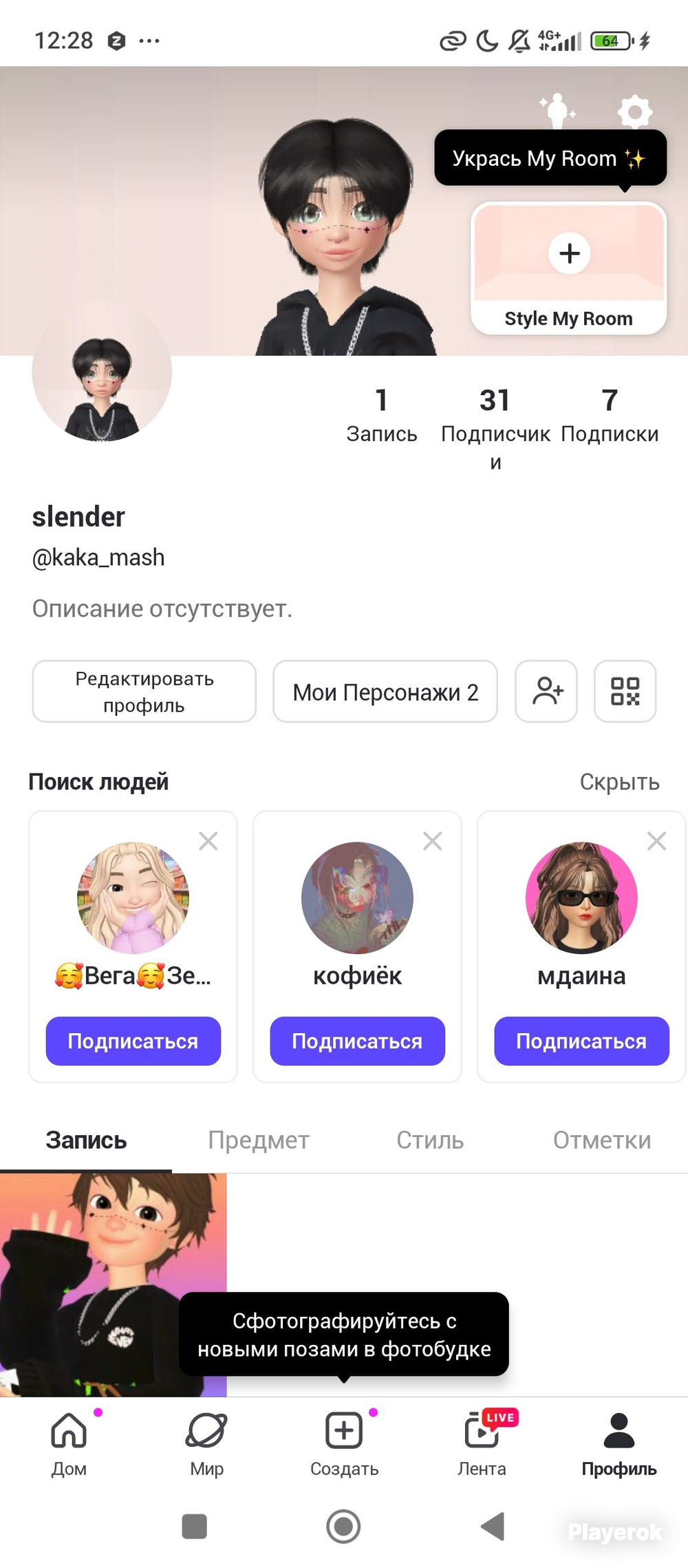This screenshot has height=1568, width=688.
Task: Switch to the Стиль tab
Action: pyautogui.click(x=430, y=1140)
